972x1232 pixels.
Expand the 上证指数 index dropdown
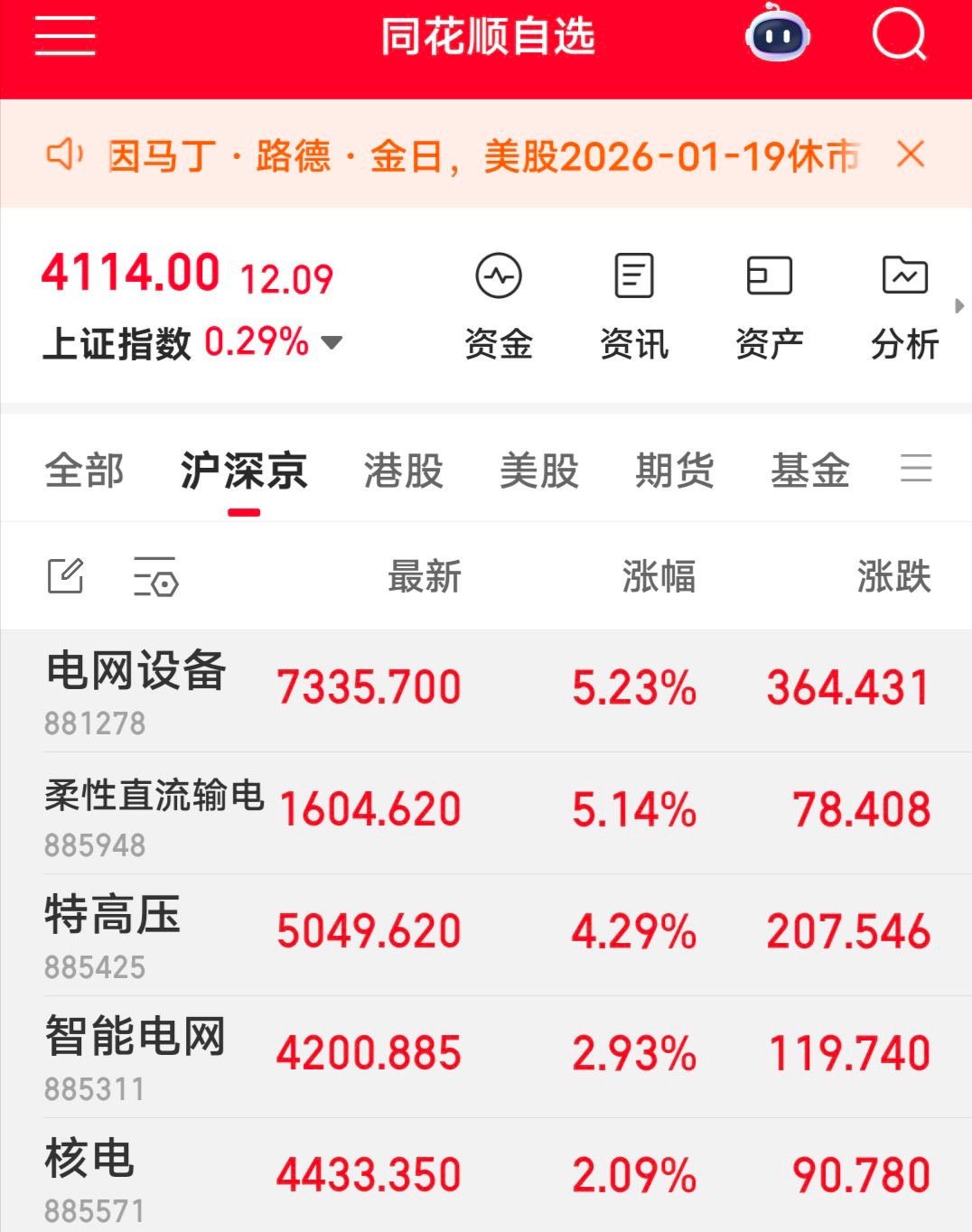pos(332,342)
